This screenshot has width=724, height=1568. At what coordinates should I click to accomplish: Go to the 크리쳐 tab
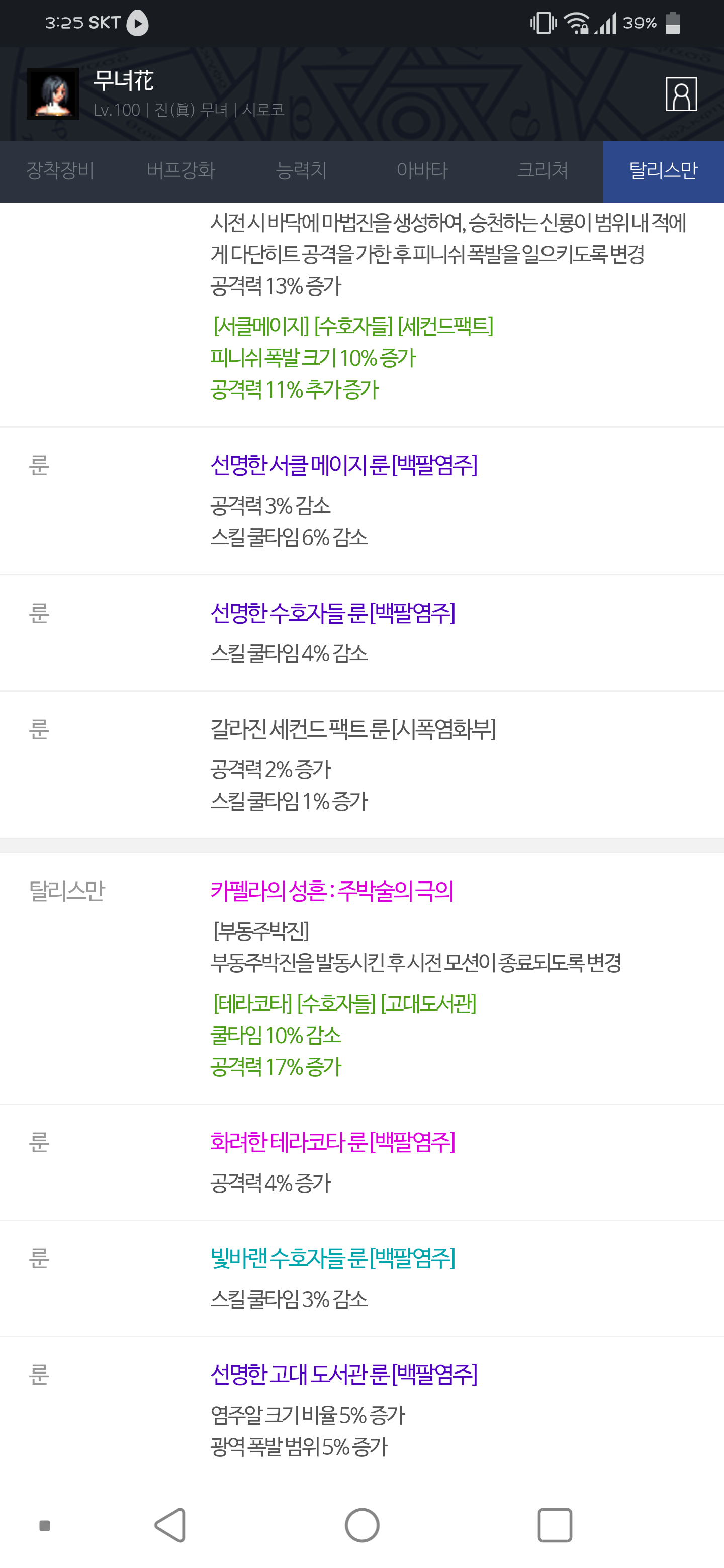542,170
